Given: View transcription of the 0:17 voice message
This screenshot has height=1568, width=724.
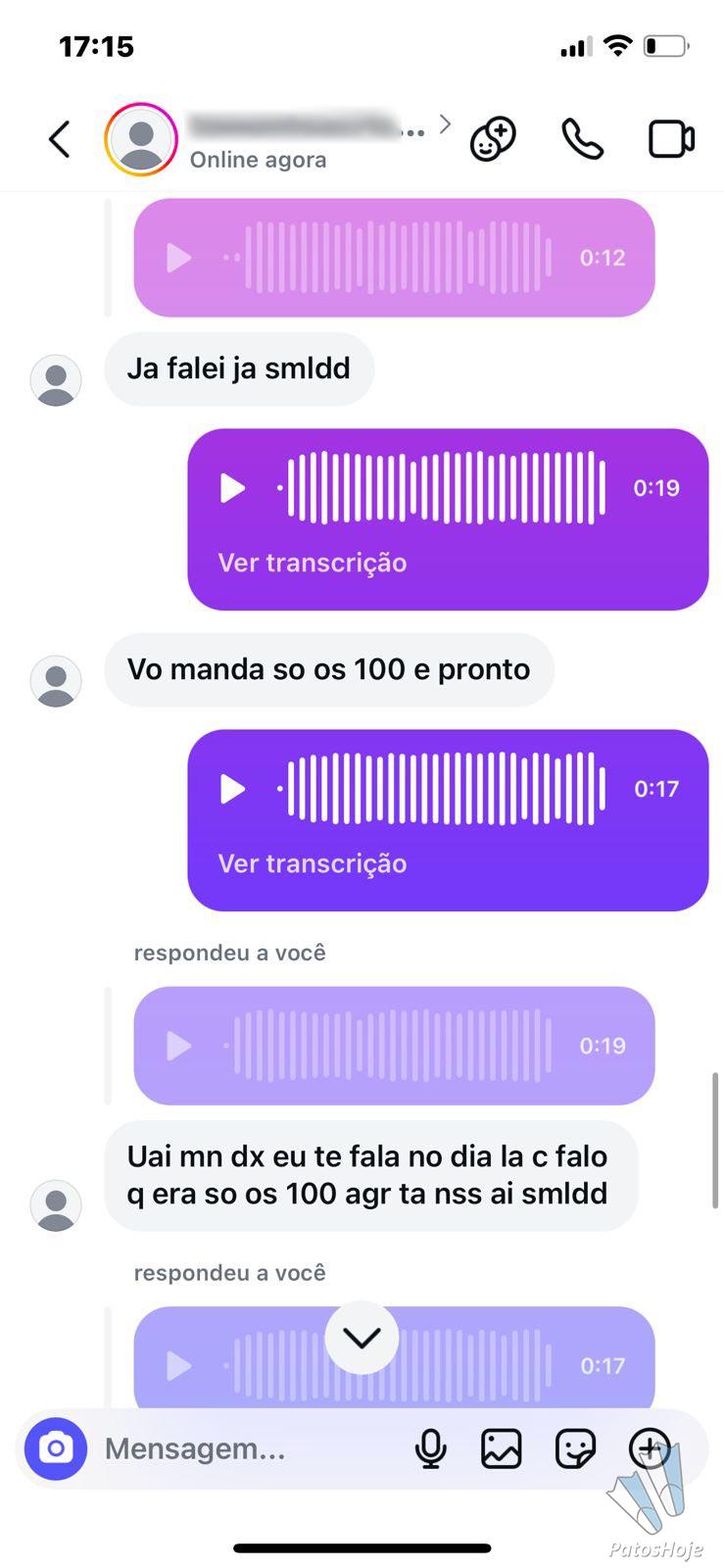Looking at the screenshot, I should (x=312, y=863).
